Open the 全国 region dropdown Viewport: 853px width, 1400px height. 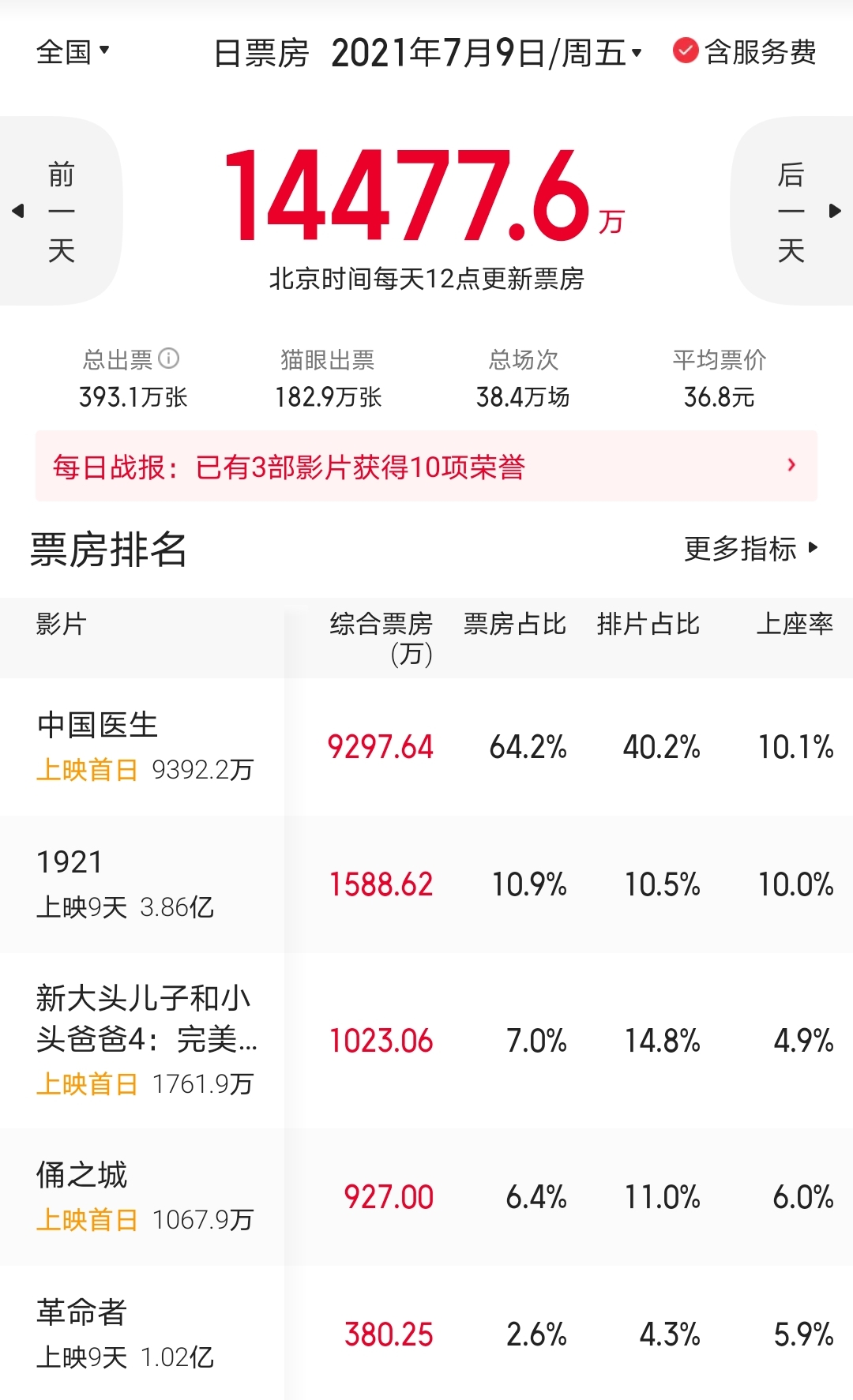pyautogui.click(x=73, y=52)
